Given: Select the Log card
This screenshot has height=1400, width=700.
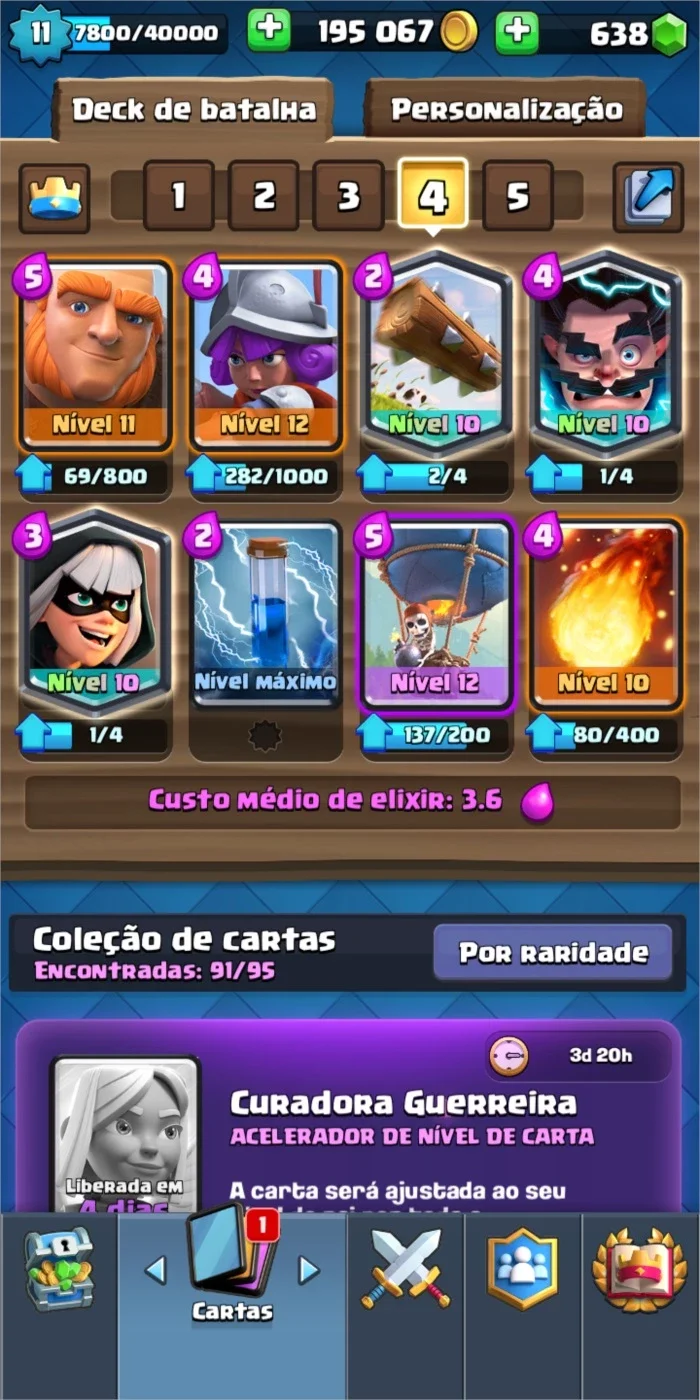Looking at the screenshot, I should (x=434, y=354).
